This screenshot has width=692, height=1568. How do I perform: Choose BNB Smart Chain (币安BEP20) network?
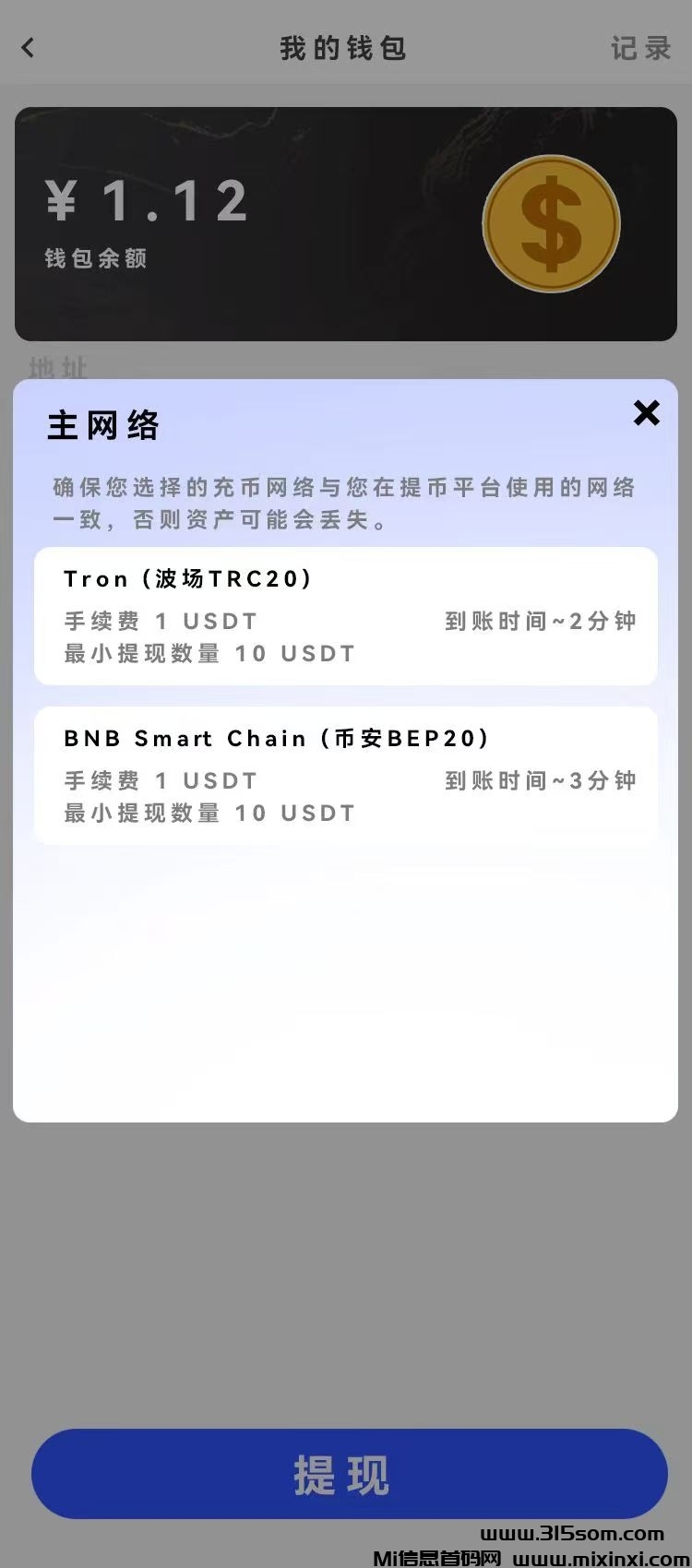pos(345,775)
